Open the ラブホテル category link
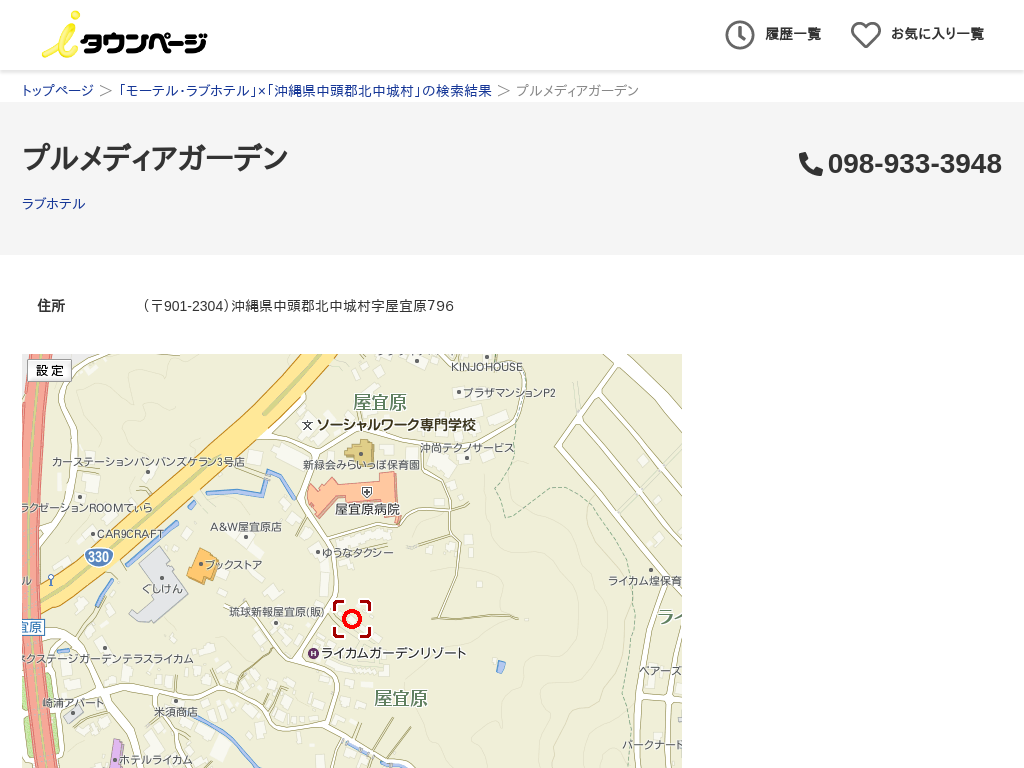The image size is (1024, 768). coord(53,203)
